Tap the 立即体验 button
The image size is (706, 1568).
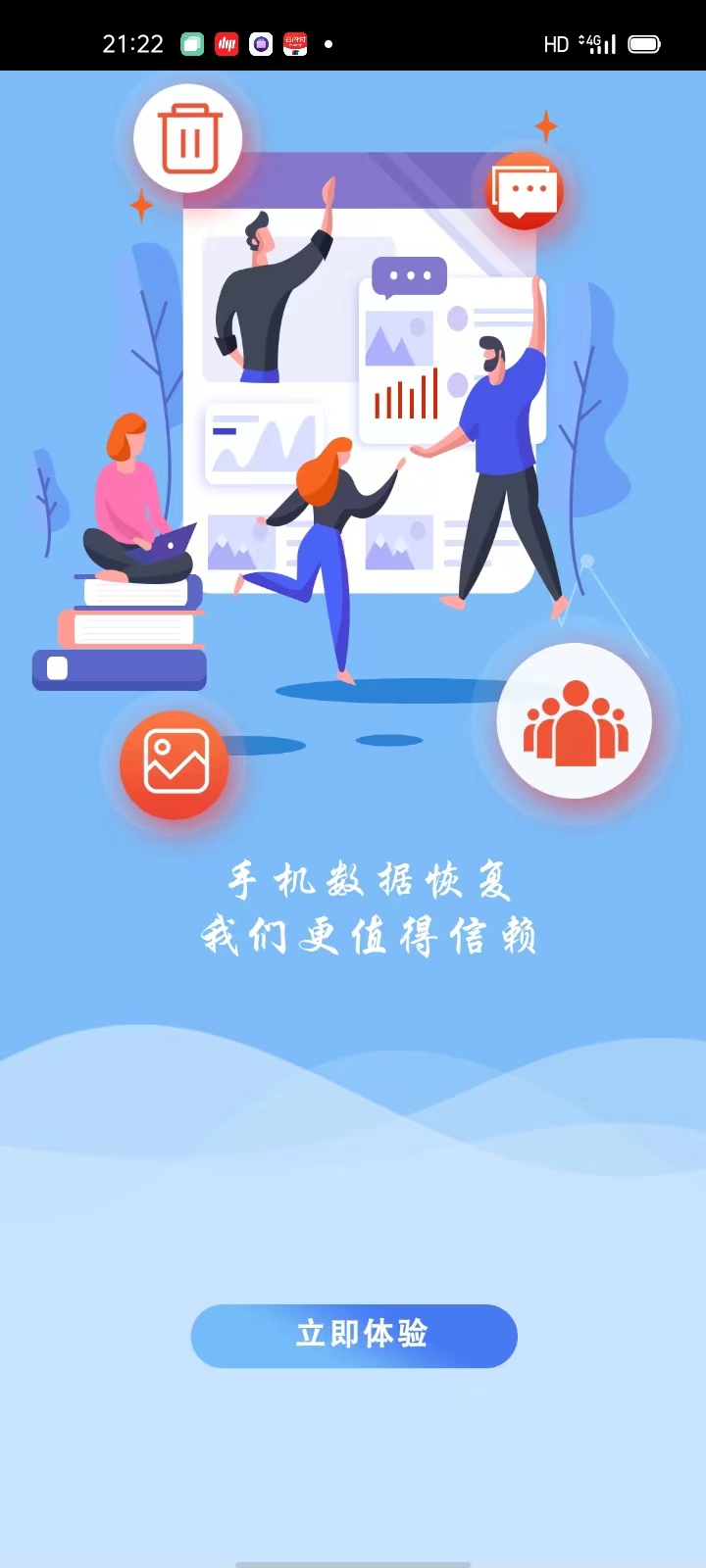click(x=354, y=1335)
